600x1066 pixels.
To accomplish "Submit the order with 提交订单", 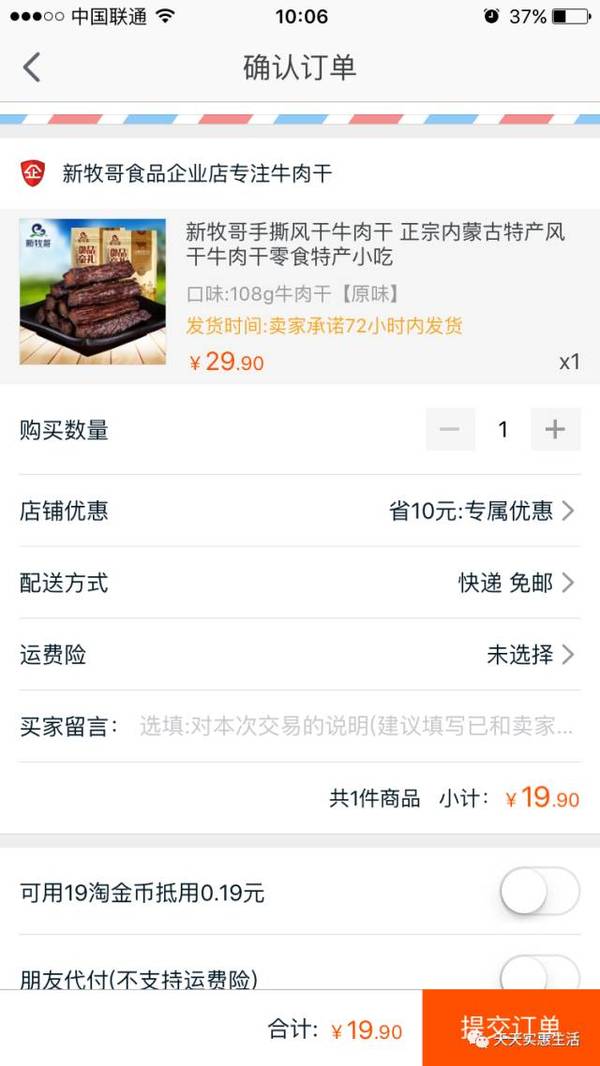I will coord(511,1028).
